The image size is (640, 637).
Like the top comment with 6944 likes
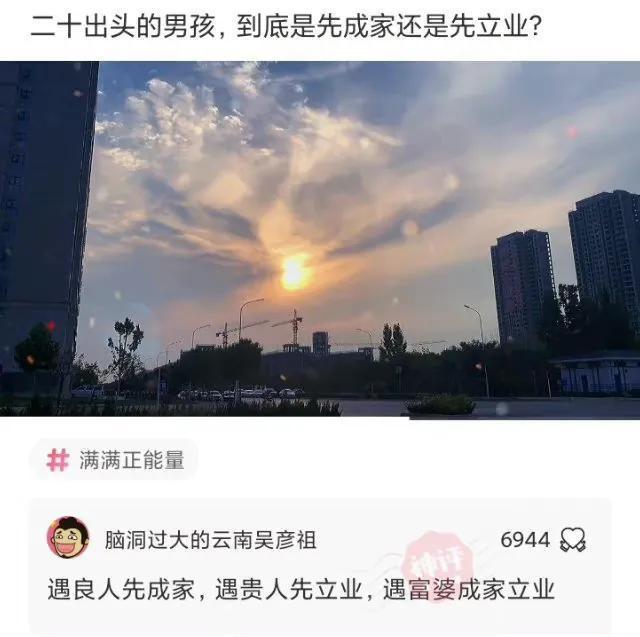pos(572,540)
